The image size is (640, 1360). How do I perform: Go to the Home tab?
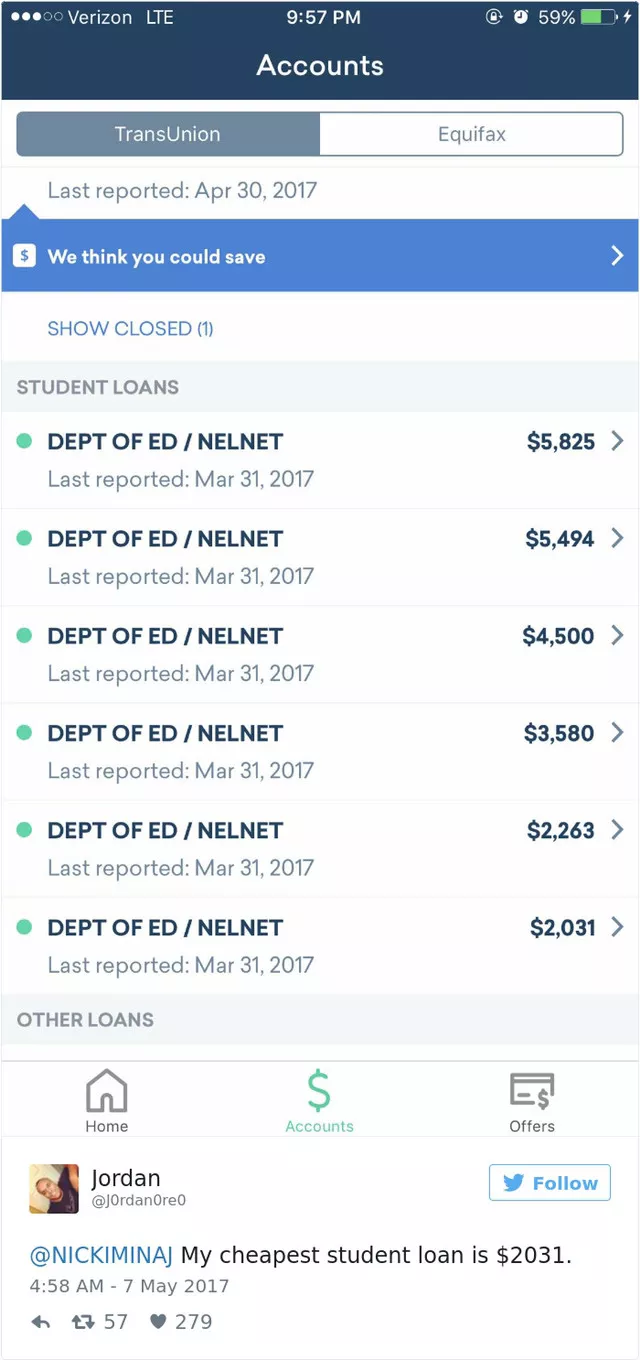coord(106,1100)
